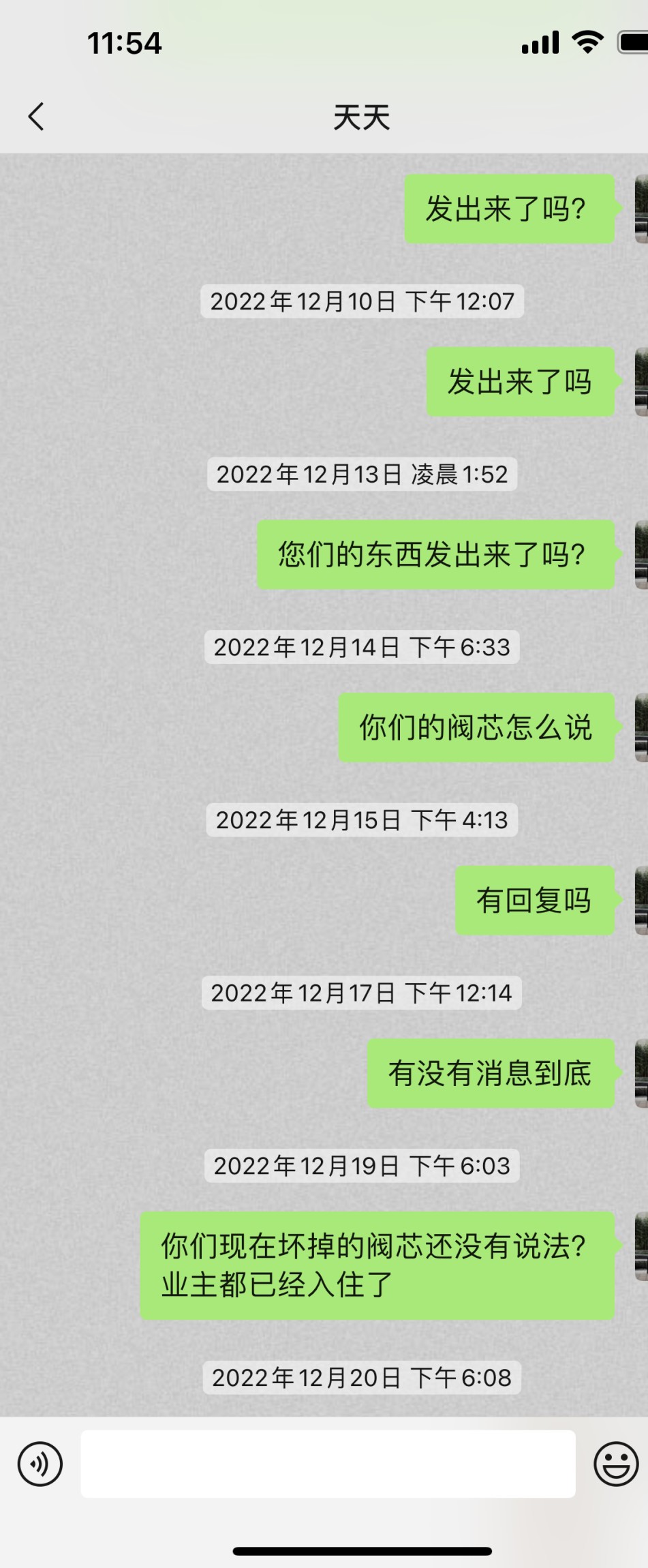Image resolution: width=648 pixels, height=1568 pixels.
Task: Tap sender avatar beside 有回复吗 message
Action: pyautogui.click(x=641, y=901)
